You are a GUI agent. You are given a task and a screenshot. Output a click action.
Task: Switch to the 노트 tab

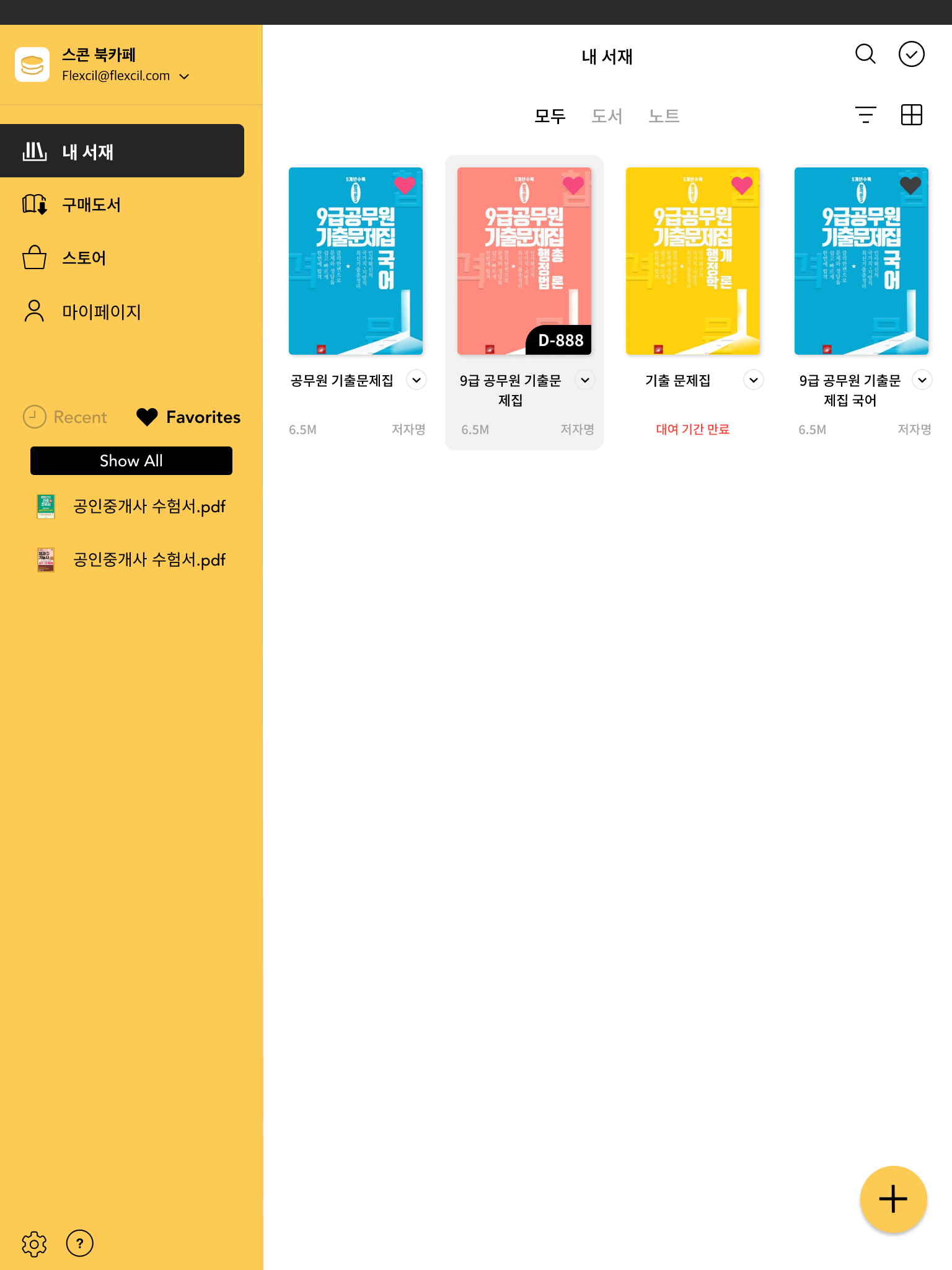664,116
